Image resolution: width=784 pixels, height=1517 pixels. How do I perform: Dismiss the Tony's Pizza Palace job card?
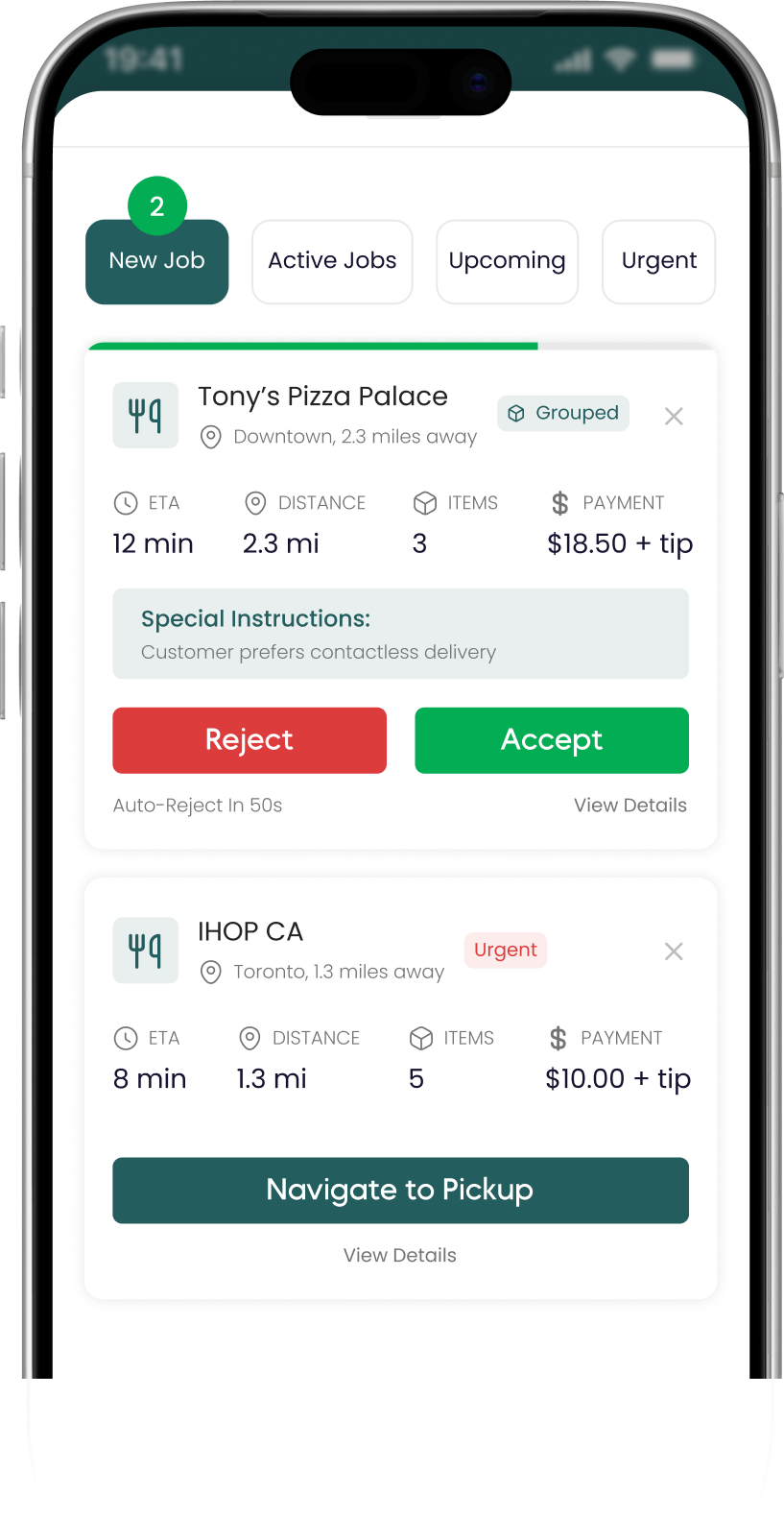pyautogui.click(x=674, y=416)
